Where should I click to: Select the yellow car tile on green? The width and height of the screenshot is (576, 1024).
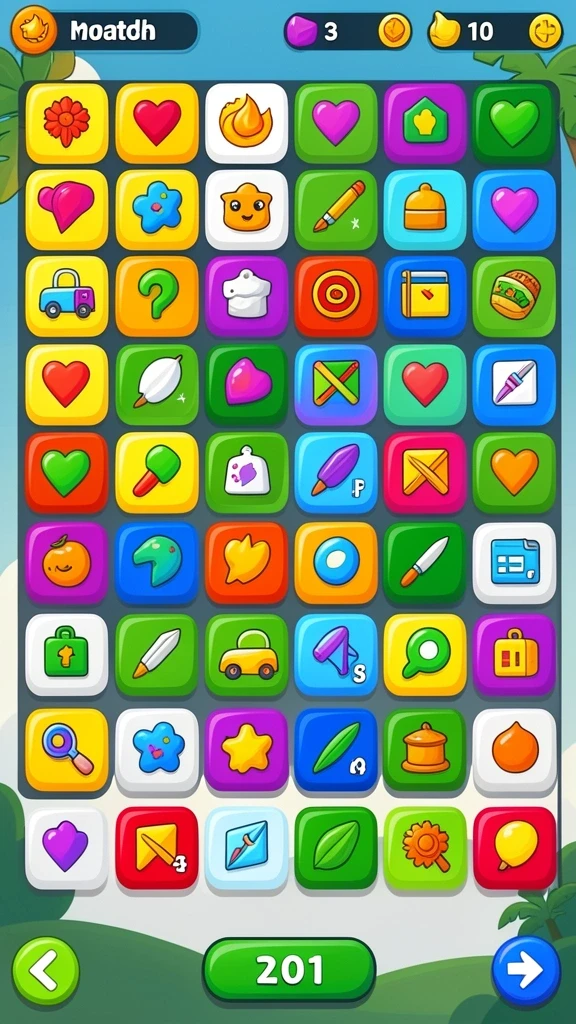[246, 654]
